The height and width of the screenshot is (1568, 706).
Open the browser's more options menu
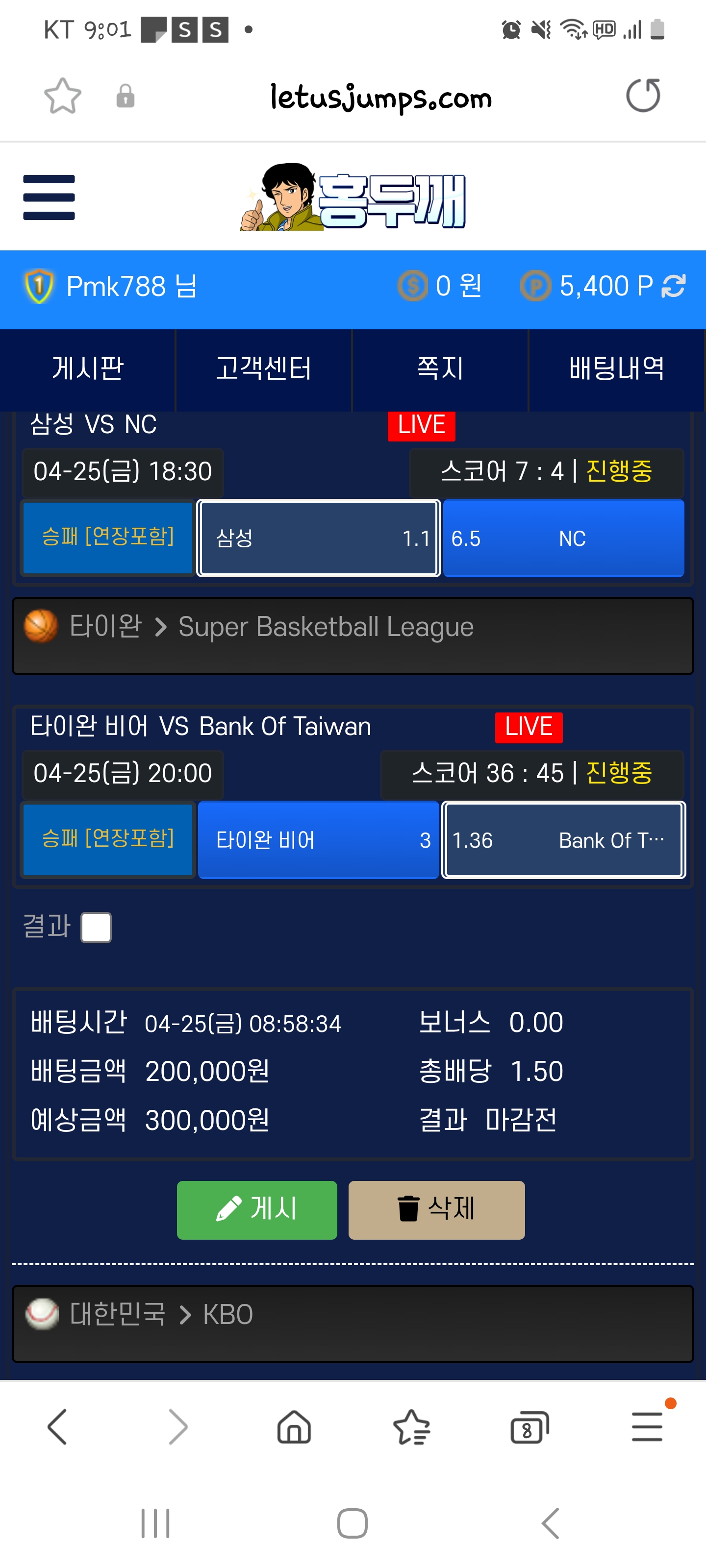click(647, 1427)
